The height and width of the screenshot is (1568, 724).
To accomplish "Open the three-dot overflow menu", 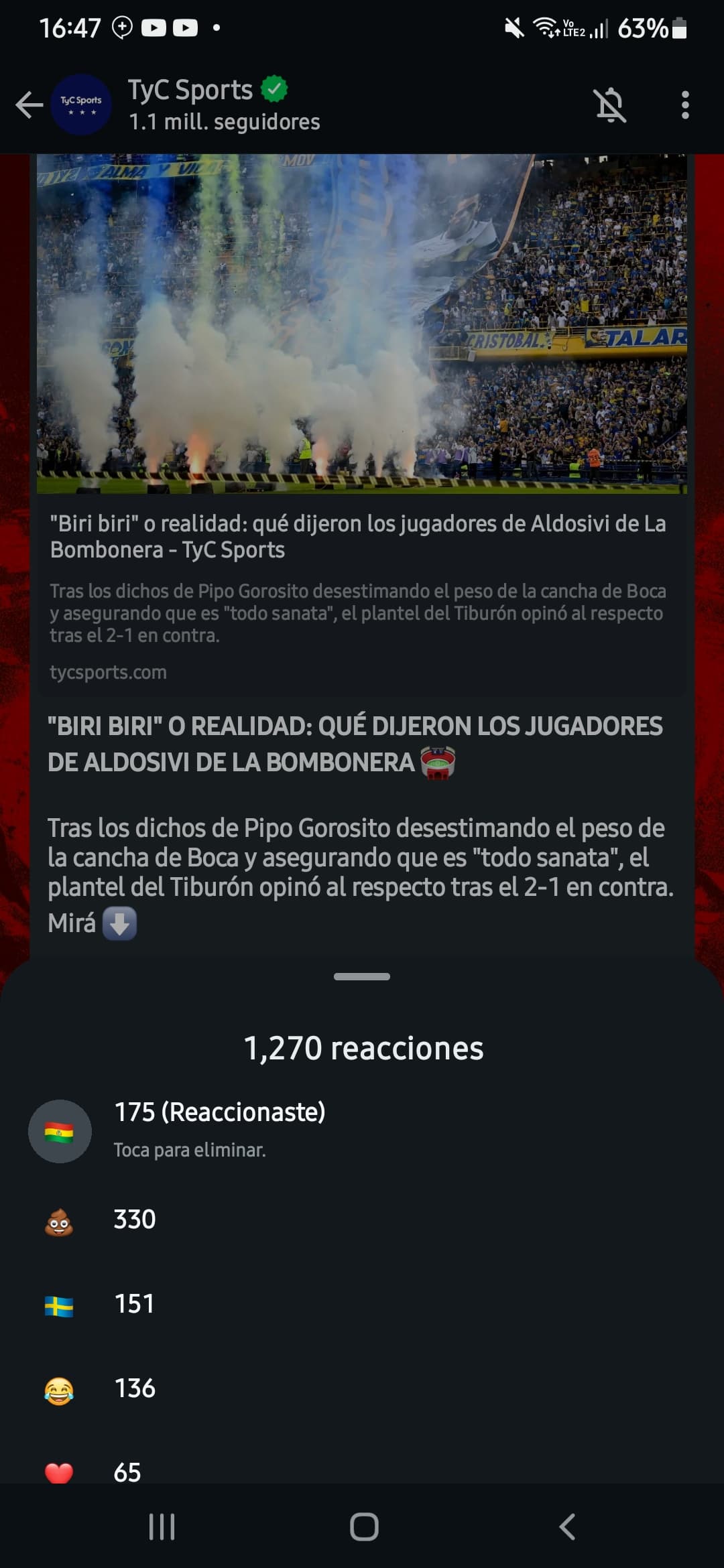I will coord(684,105).
